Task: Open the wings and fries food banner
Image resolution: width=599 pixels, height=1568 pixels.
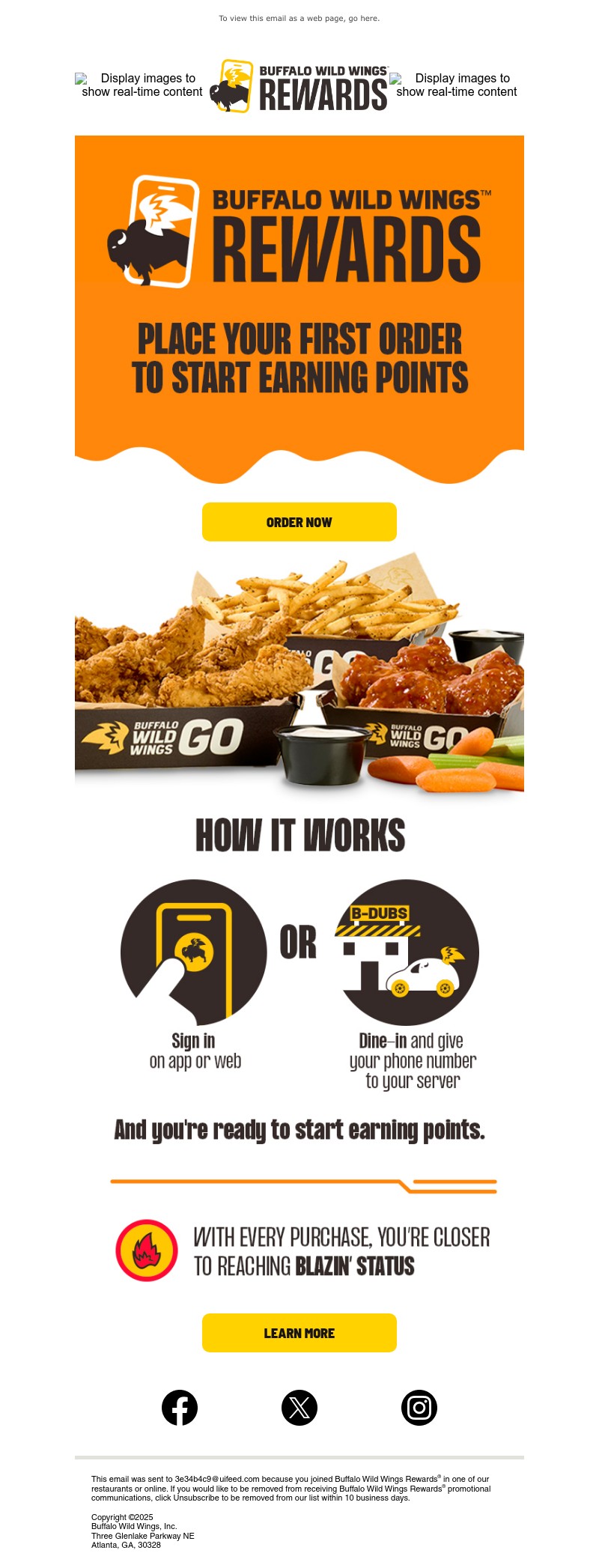Action: [x=299, y=674]
